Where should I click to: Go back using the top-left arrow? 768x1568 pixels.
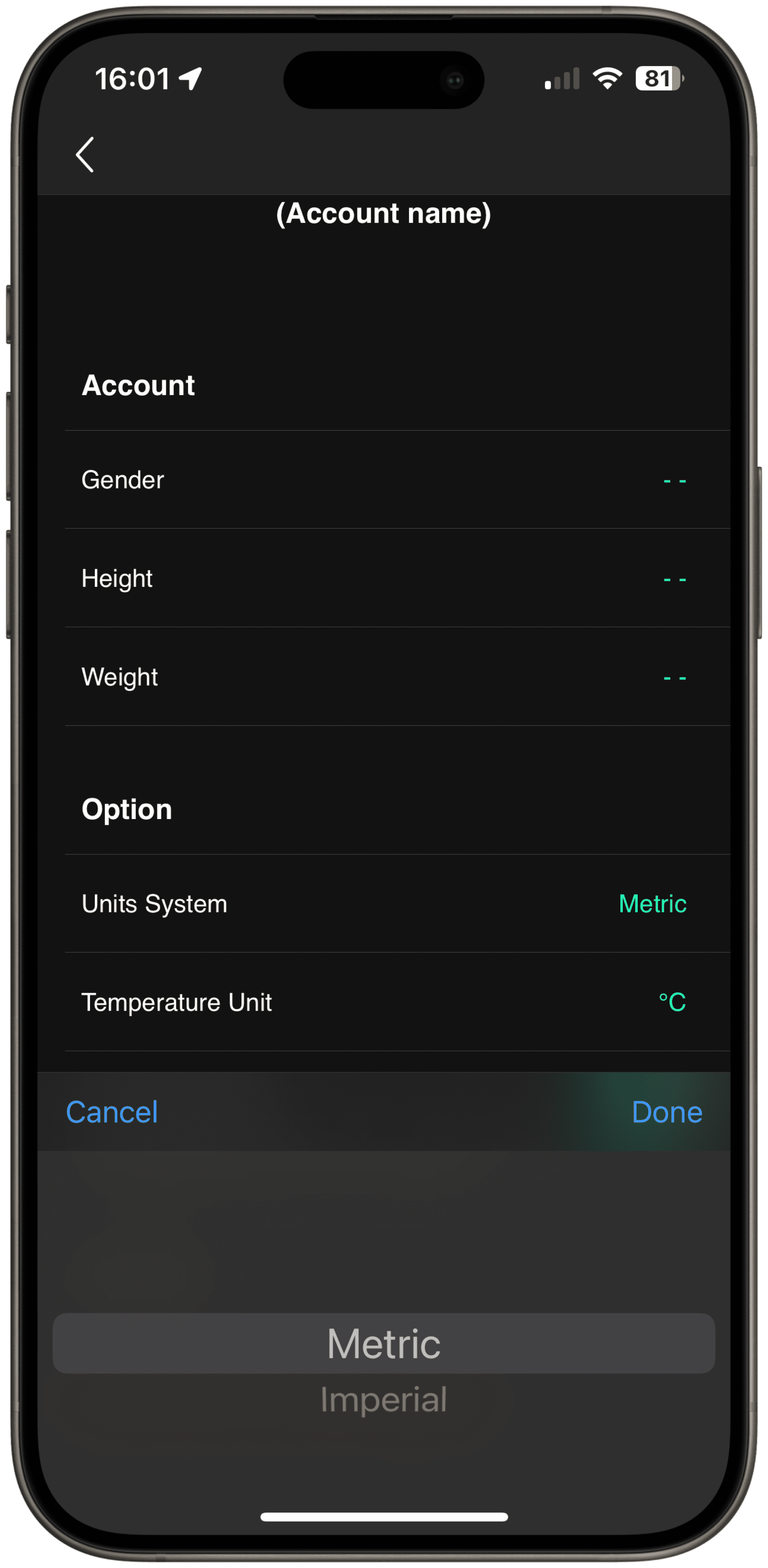tap(85, 154)
